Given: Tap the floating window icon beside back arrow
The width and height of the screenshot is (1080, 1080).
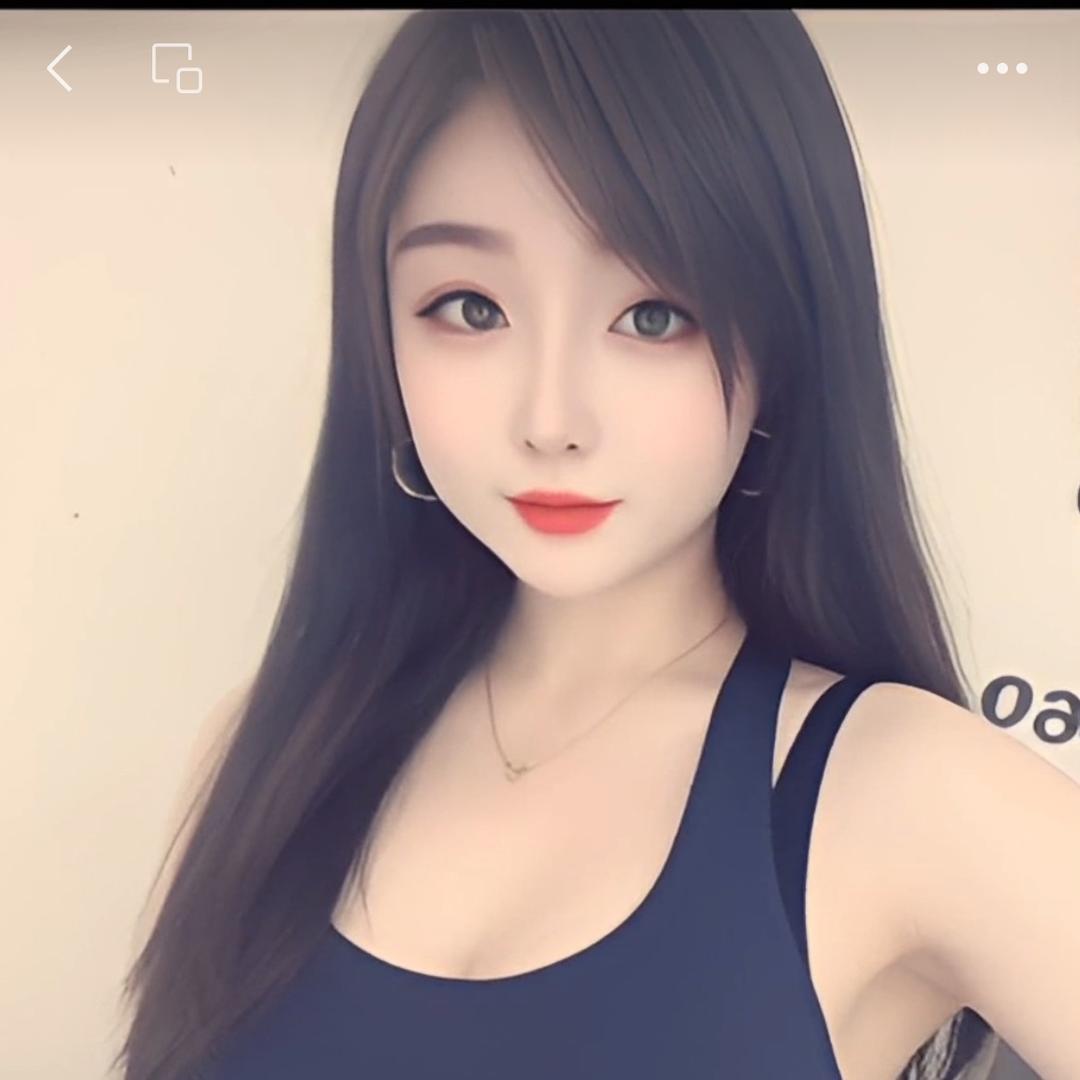Looking at the screenshot, I should [x=177, y=69].
